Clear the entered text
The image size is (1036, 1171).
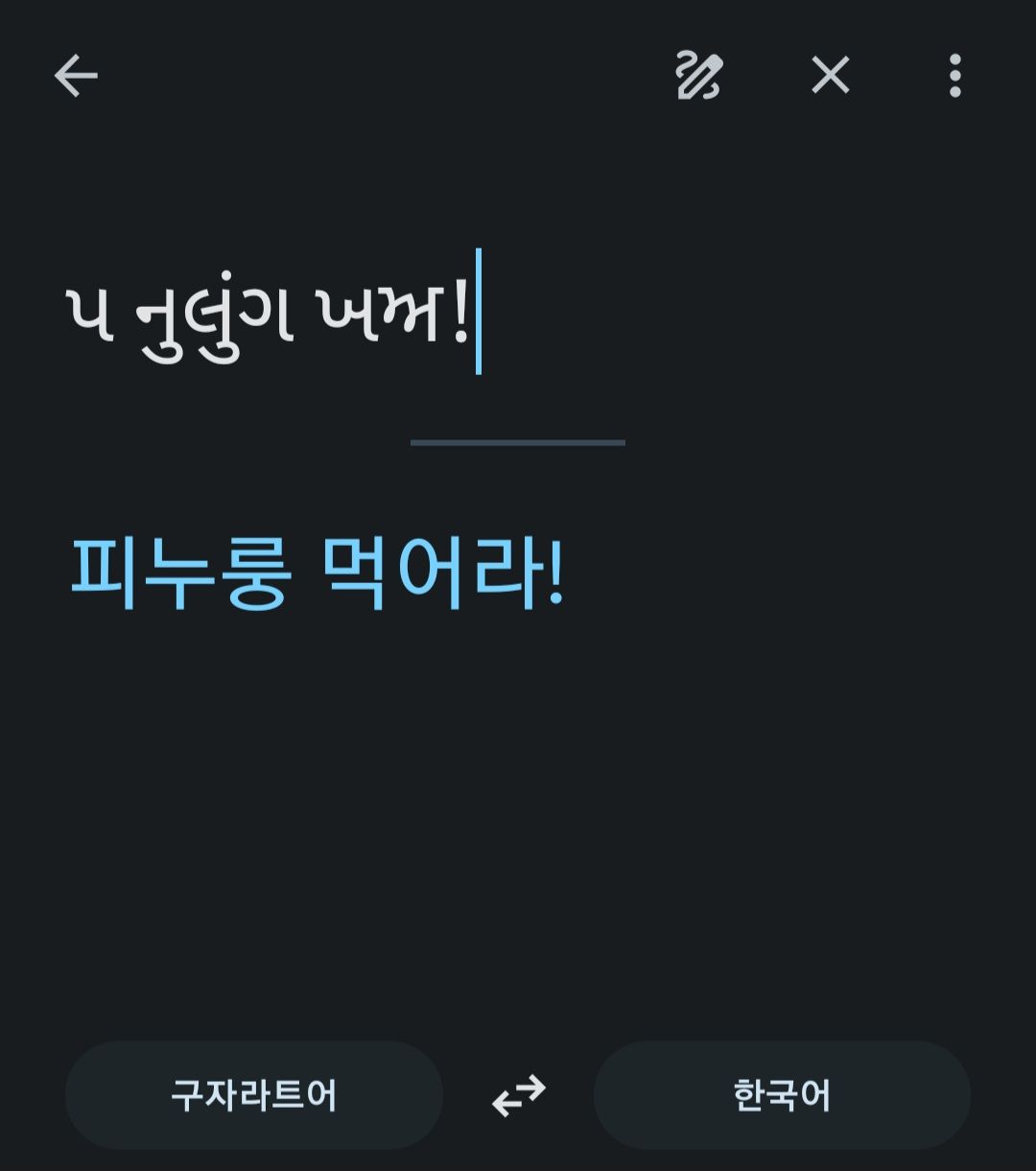pos(830,76)
